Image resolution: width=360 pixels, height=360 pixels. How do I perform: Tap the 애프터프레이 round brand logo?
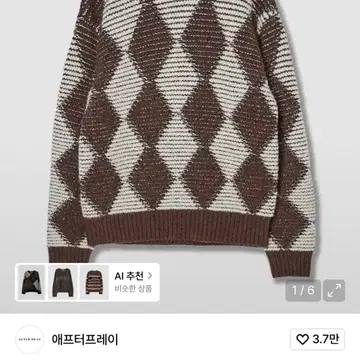pyautogui.click(x=30, y=339)
